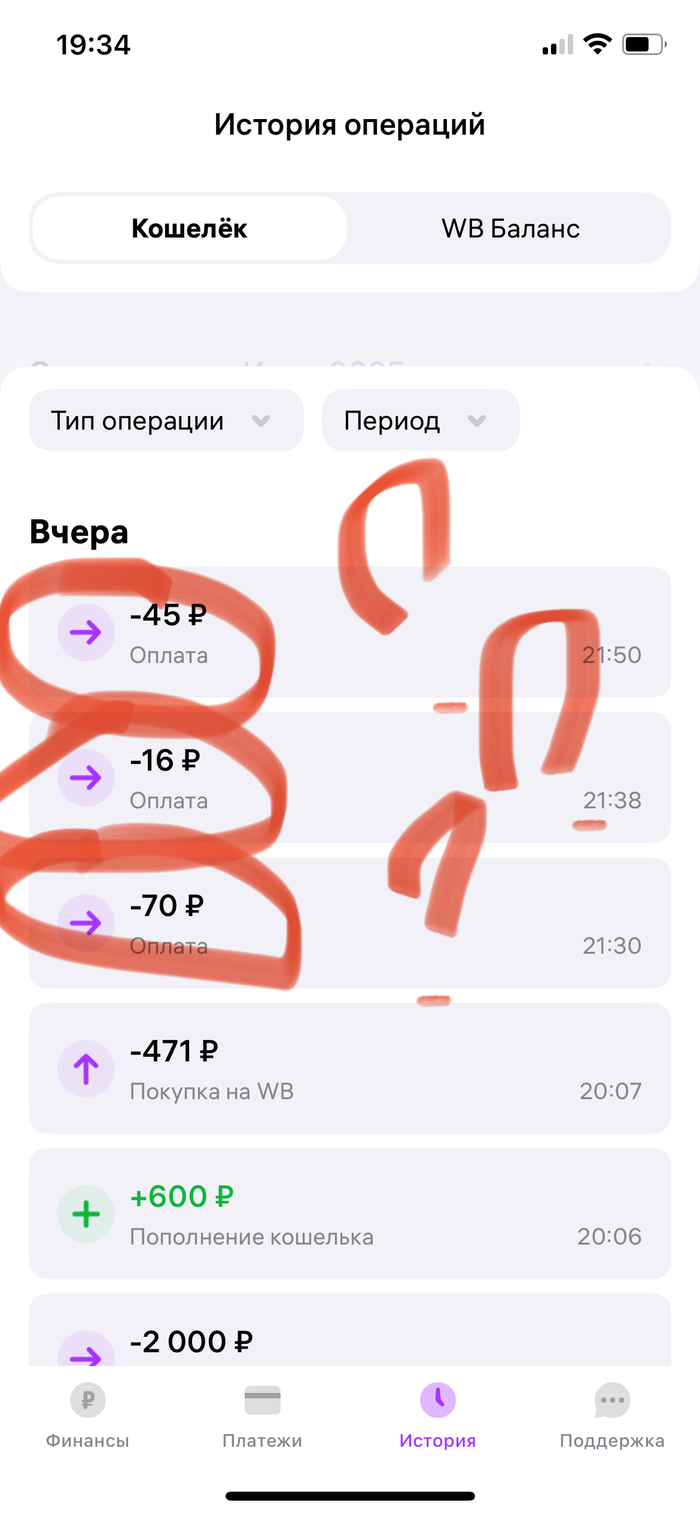Screen dimensions: 700x1515
Task: Open the -471 ₽ Покупка на WB operation
Action: point(350,1068)
